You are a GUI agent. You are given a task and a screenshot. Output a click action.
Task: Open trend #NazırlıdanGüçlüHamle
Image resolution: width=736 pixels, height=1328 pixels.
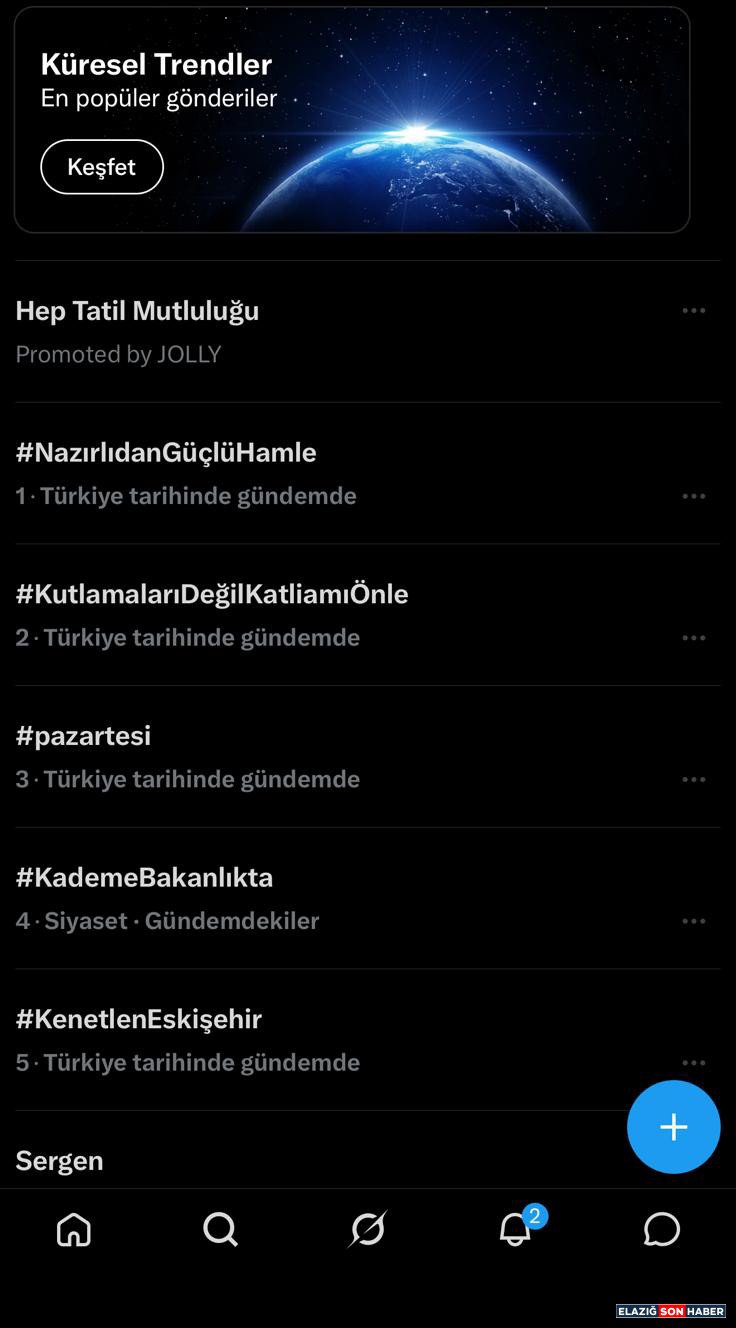[166, 453]
